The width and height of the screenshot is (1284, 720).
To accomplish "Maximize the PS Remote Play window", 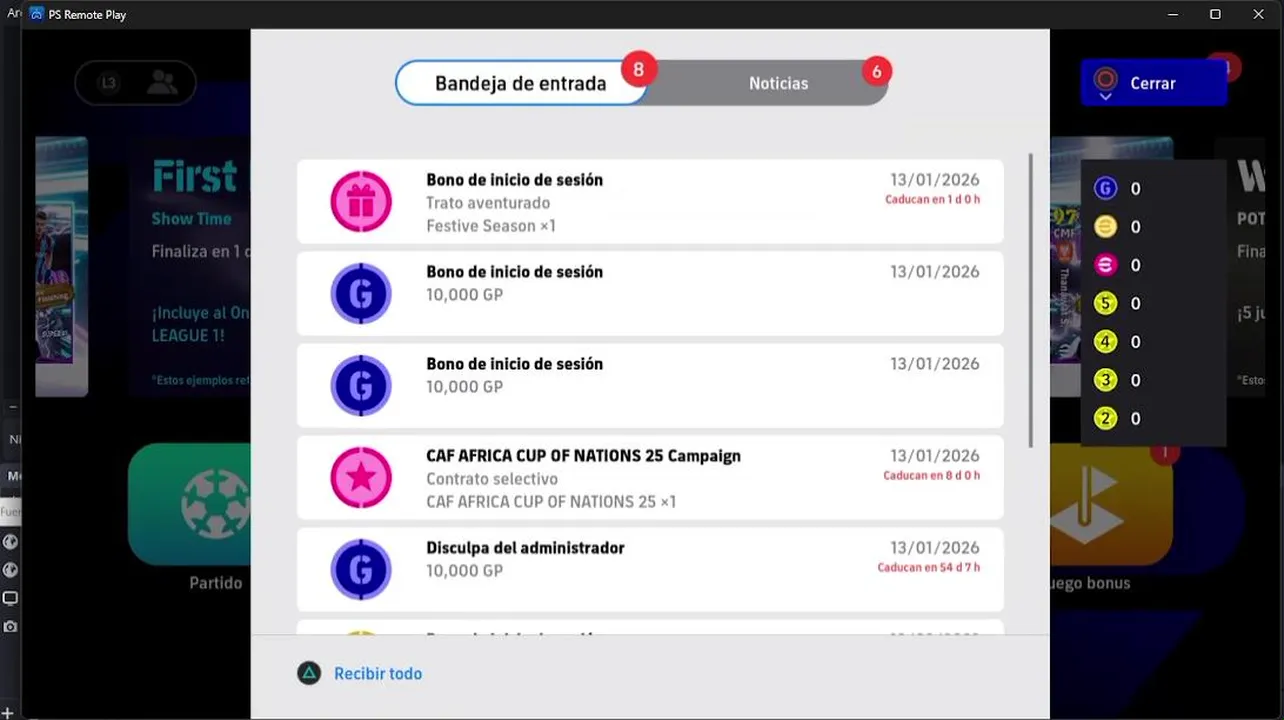I will pyautogui.click(x=1215, y=14).
